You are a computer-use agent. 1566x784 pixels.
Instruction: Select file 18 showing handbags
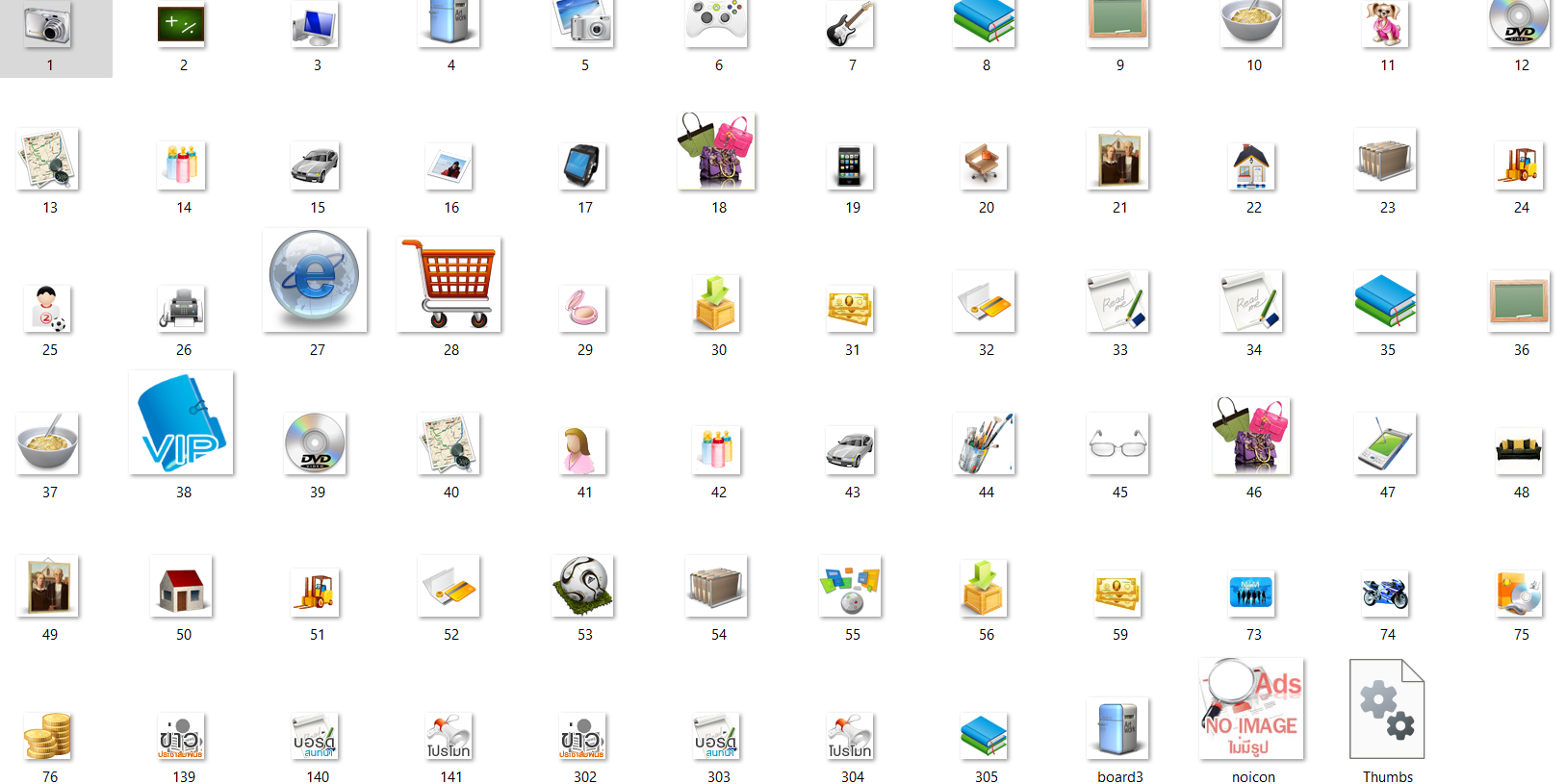click(x=717, y=152)
